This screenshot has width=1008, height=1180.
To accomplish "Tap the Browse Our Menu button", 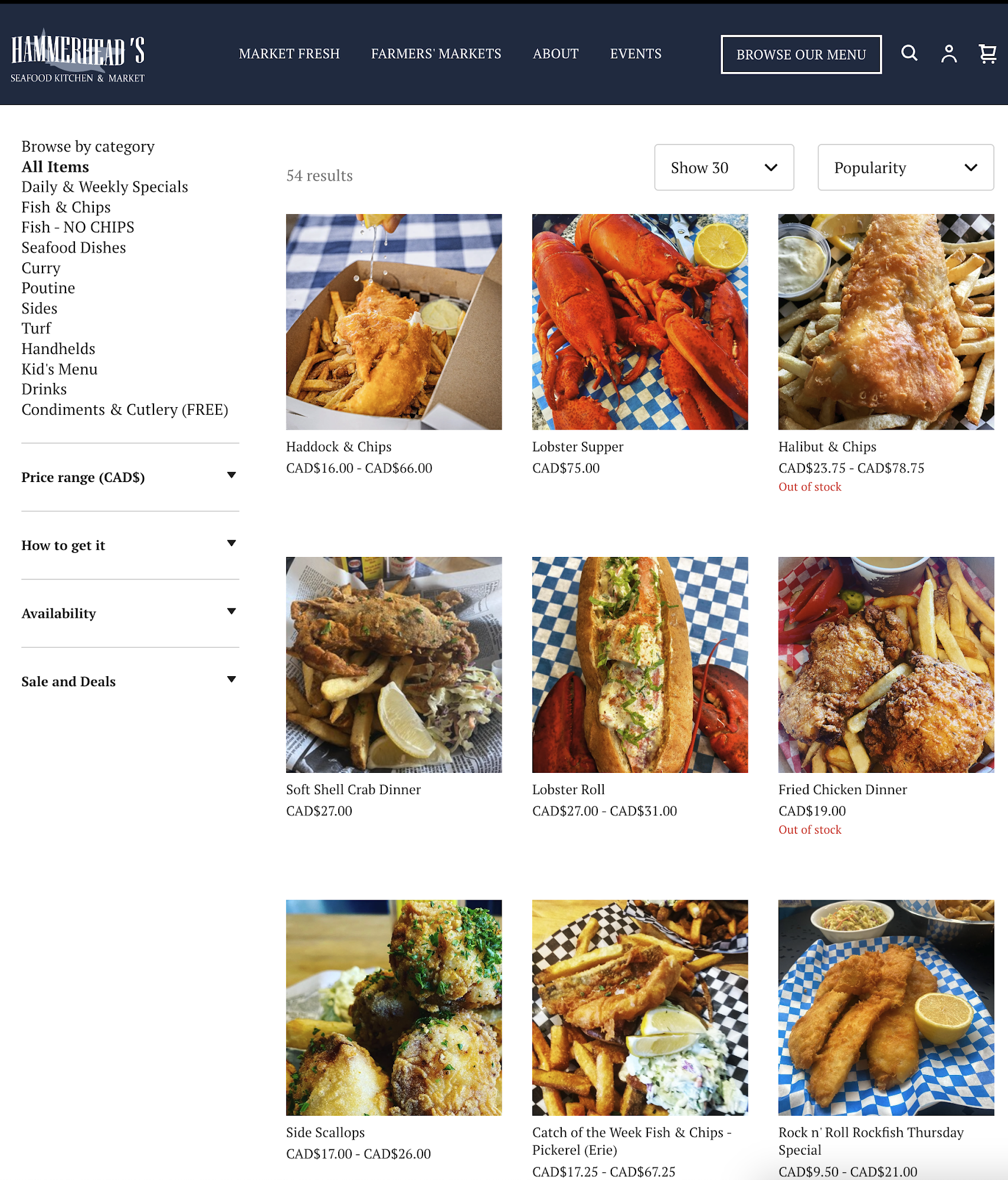I will (x=801, y=54).
